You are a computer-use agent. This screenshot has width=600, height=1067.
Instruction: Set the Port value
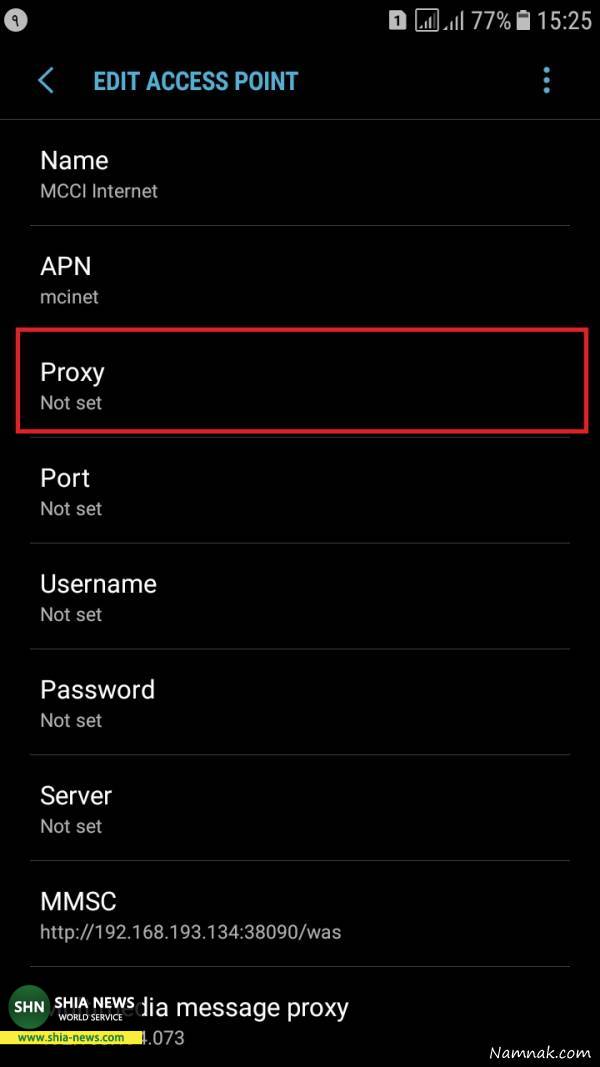coord(300,492)
